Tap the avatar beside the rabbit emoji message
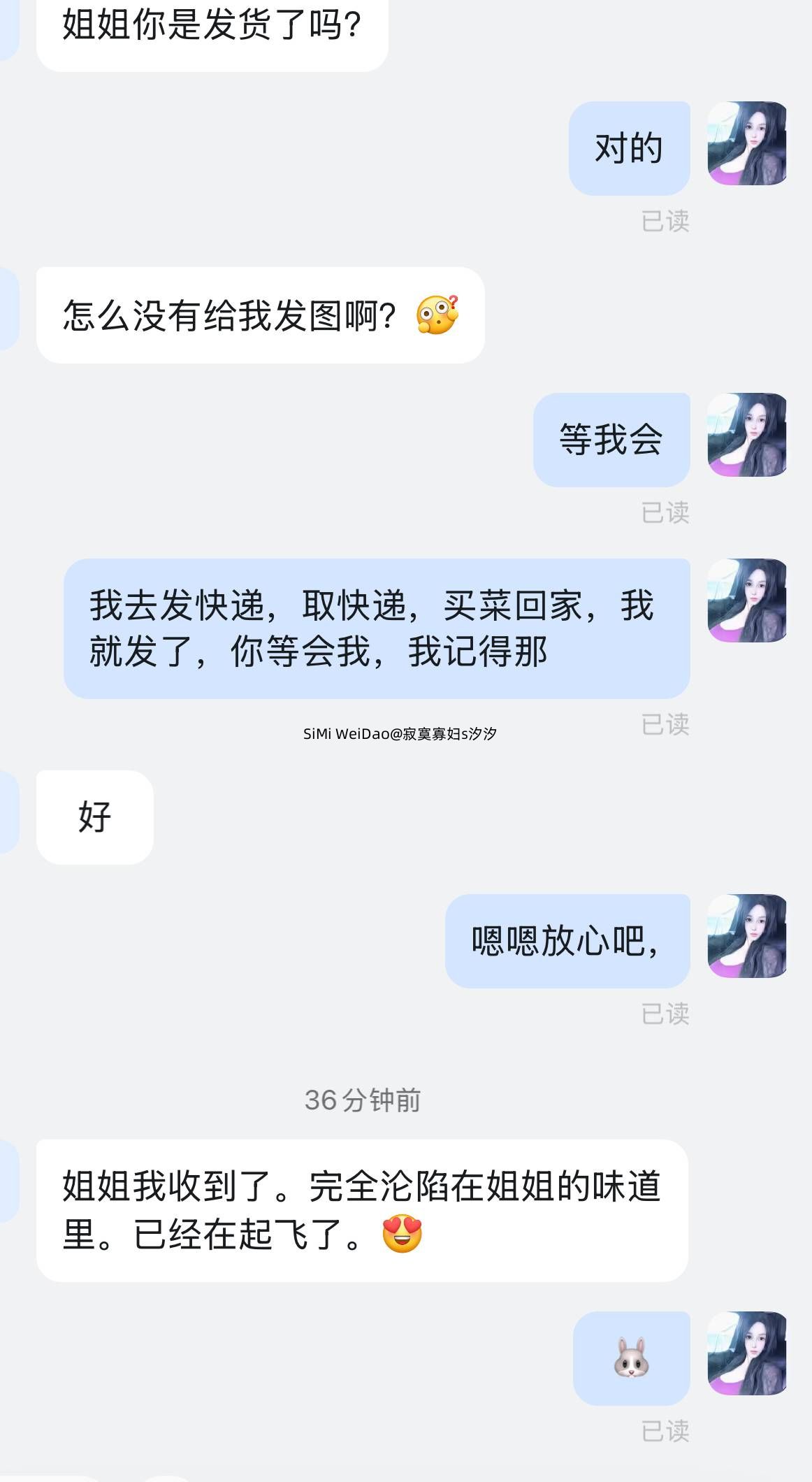 tap(747, 1353)
